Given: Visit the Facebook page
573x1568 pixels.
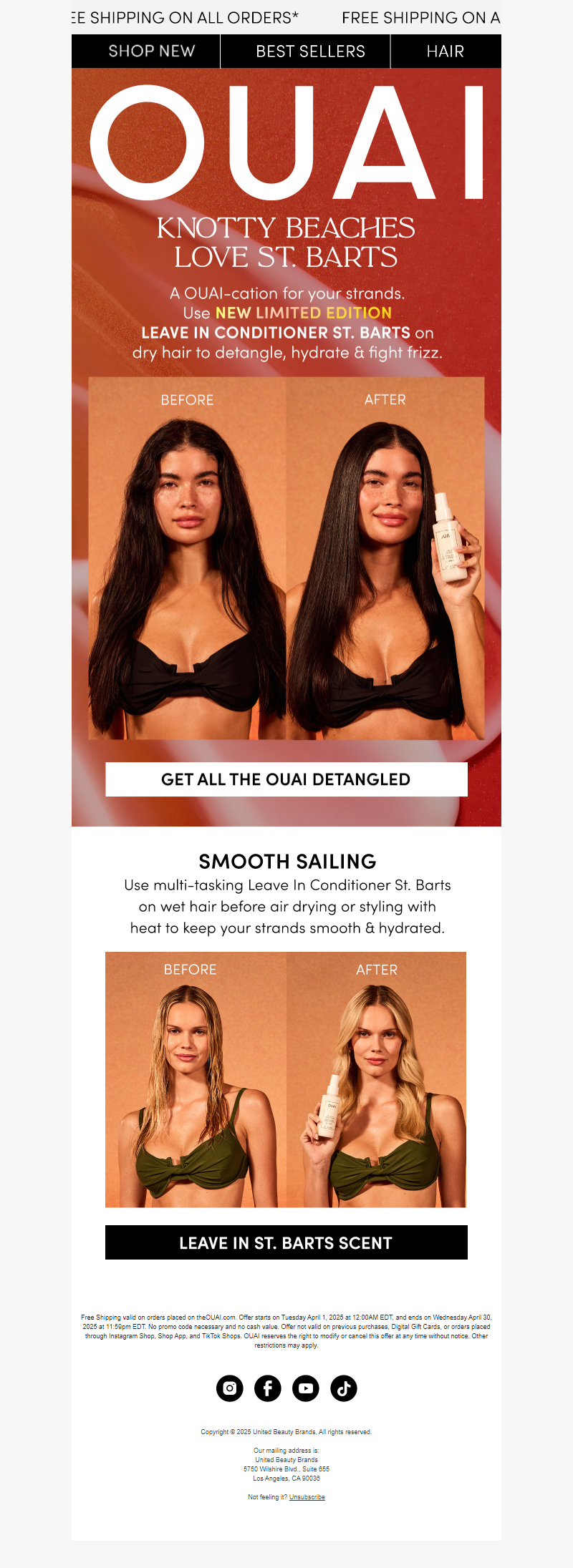Looking at the screenshot, I should click(x=268, y=1388).
